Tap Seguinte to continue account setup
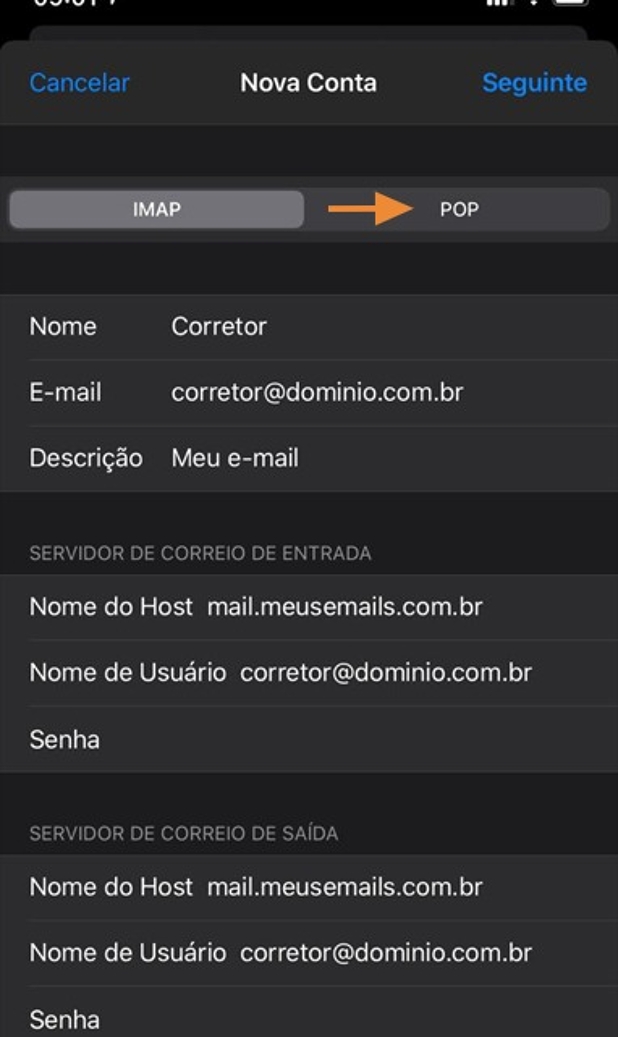 pos(534,83)
